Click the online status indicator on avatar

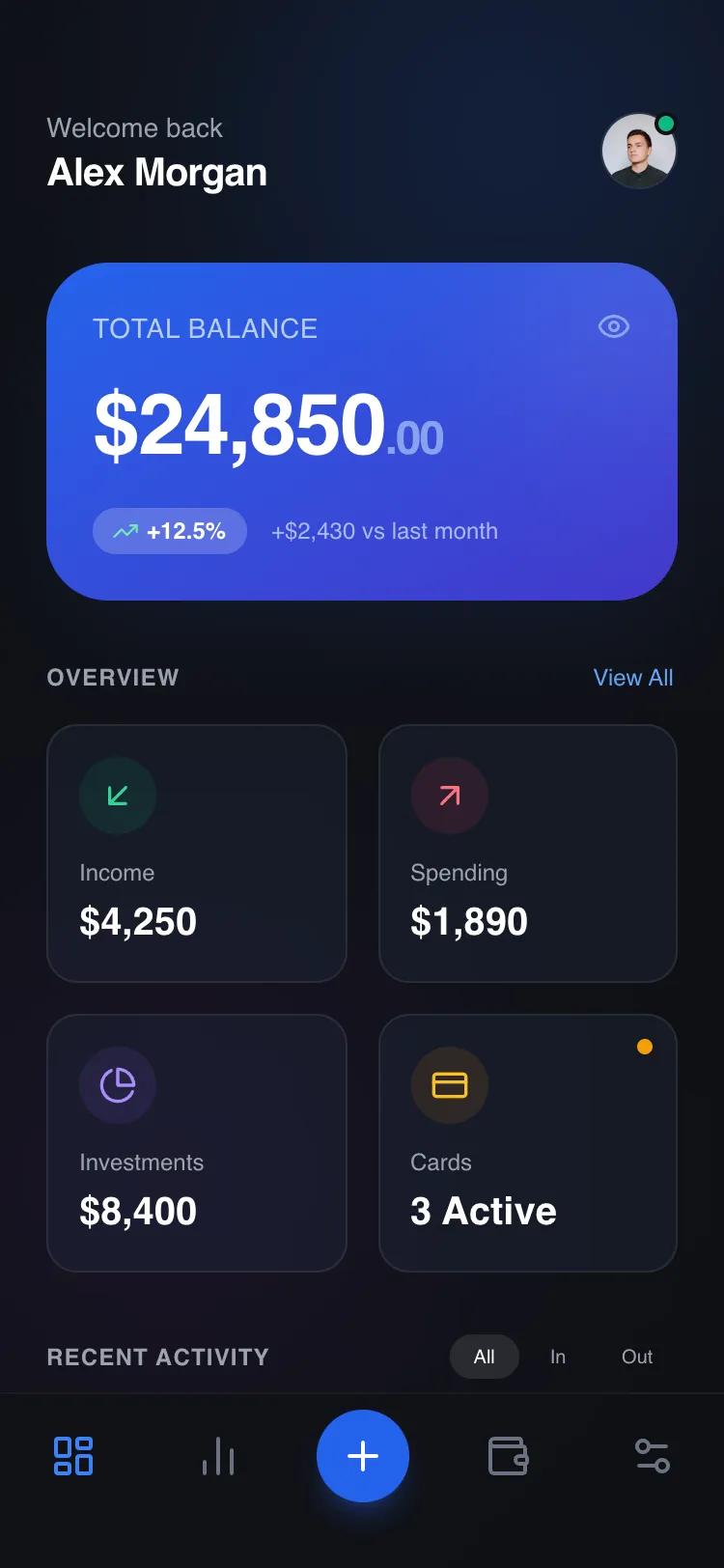[666, 123]
